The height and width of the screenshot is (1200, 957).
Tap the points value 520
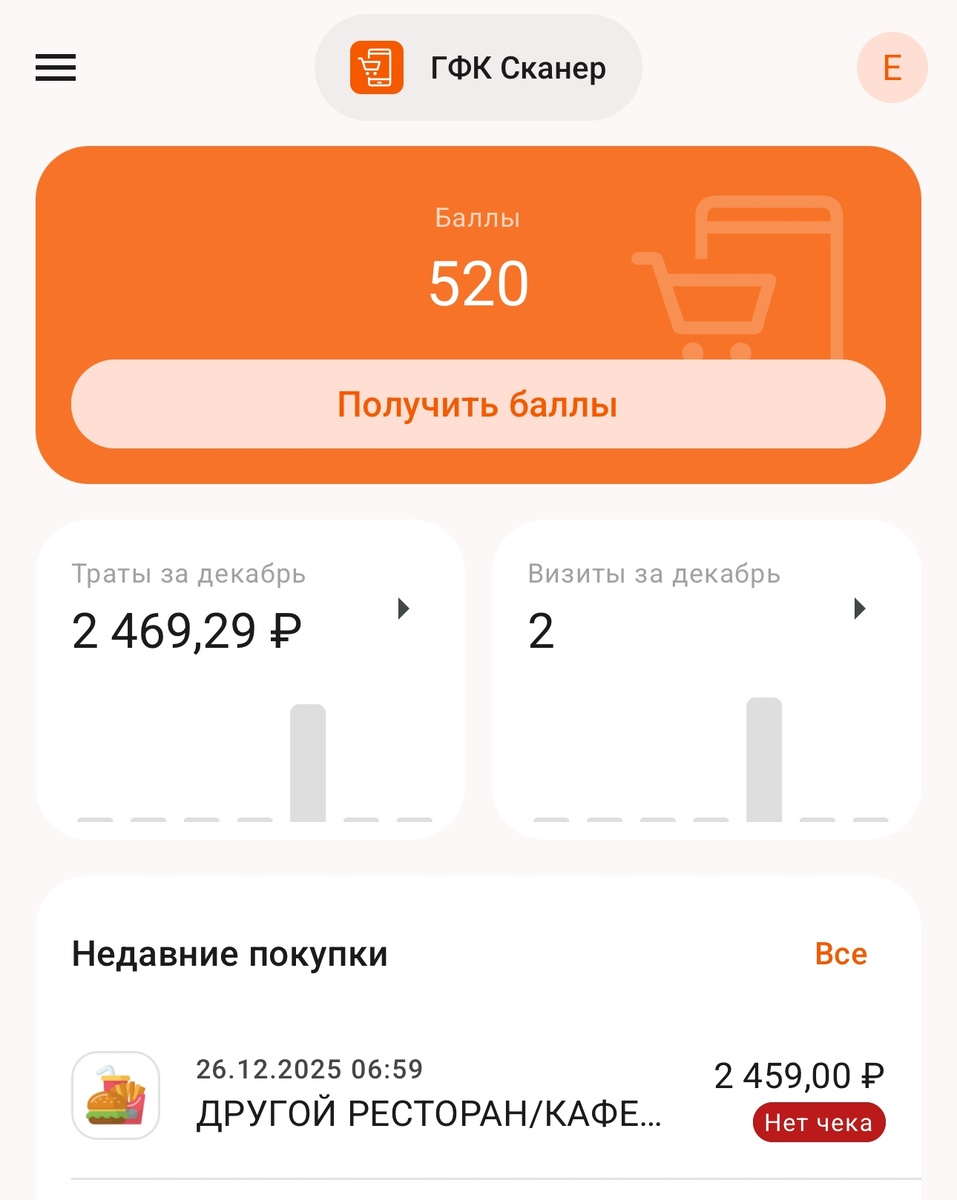(x=478, y=283)
